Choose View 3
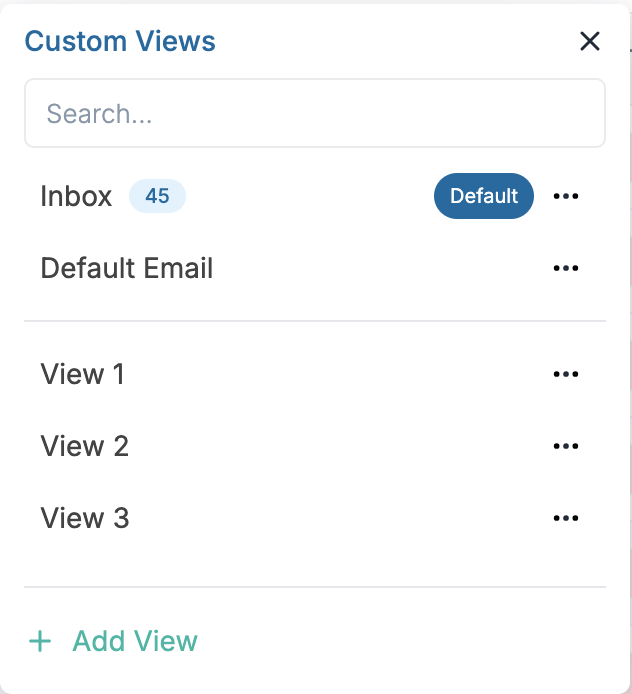The image size is (632, 694). point(85,518)
